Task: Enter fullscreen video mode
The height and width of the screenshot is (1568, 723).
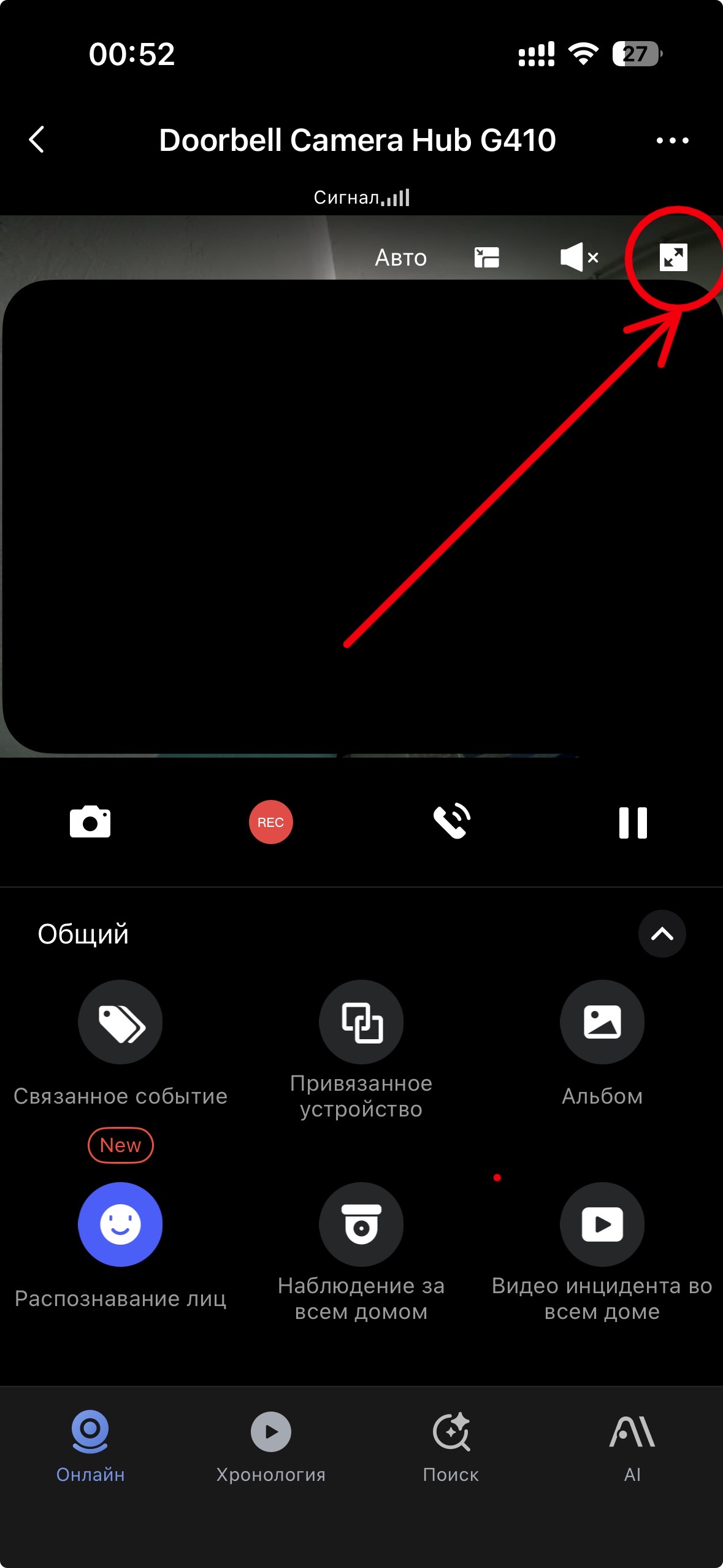Action: tap(673, 258)
